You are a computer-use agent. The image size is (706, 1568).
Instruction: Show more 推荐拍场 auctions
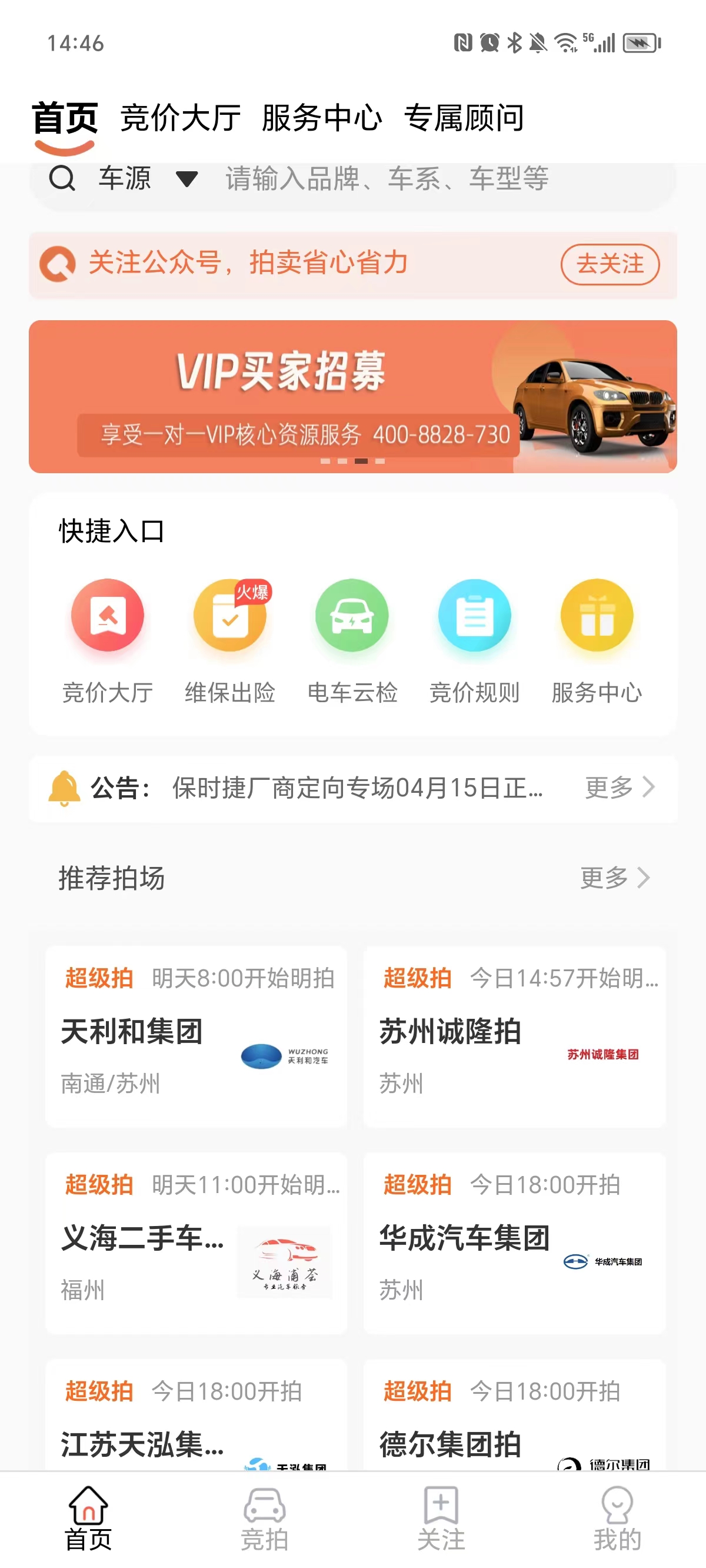click(615, 878)
